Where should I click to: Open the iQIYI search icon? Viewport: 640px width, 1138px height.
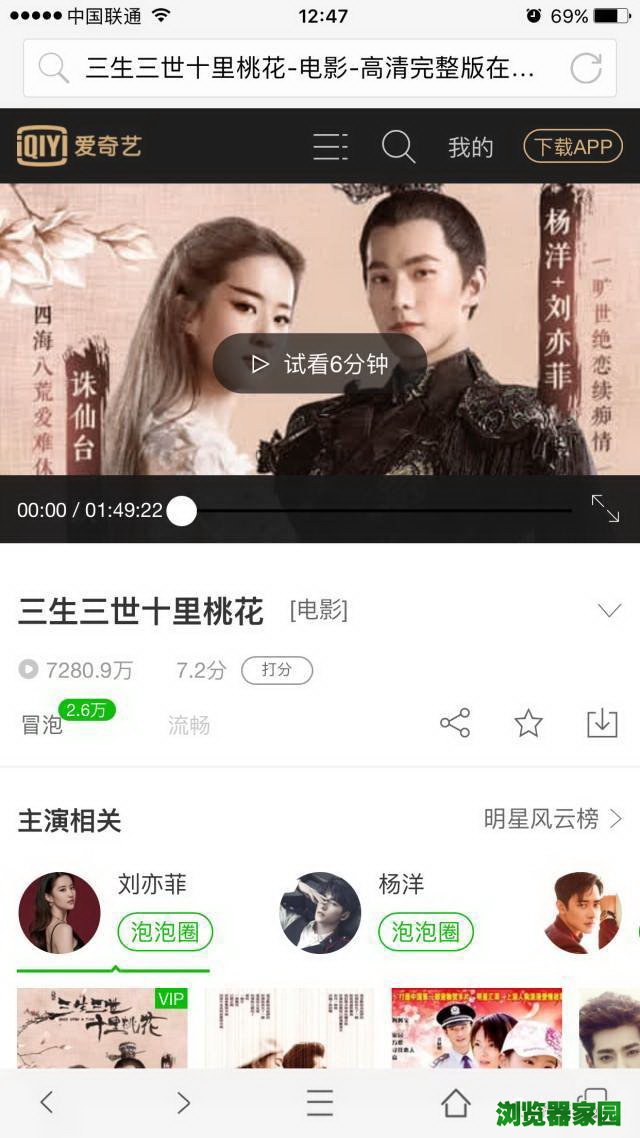(398, 147)
